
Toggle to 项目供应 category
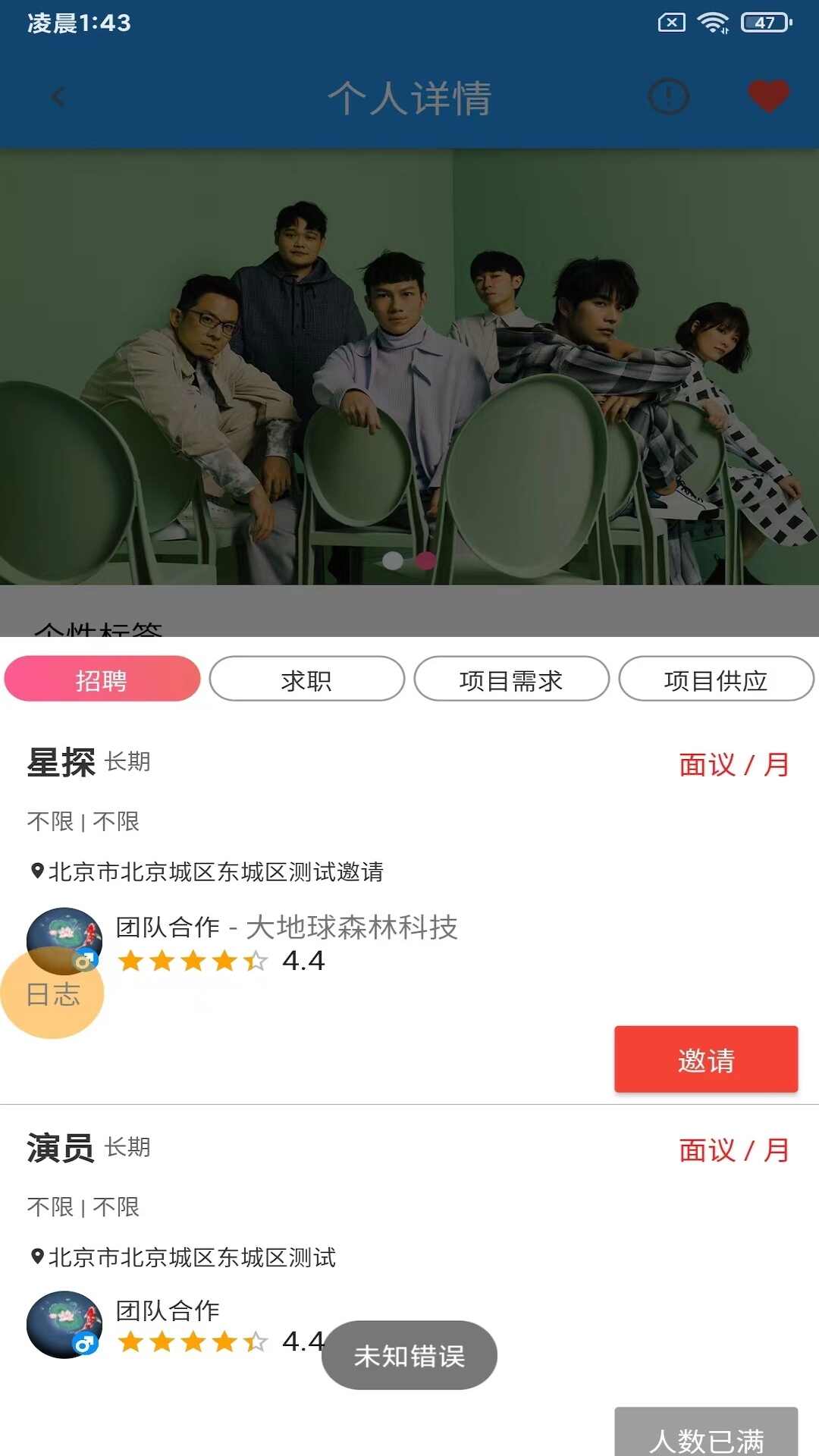[717, 679]
